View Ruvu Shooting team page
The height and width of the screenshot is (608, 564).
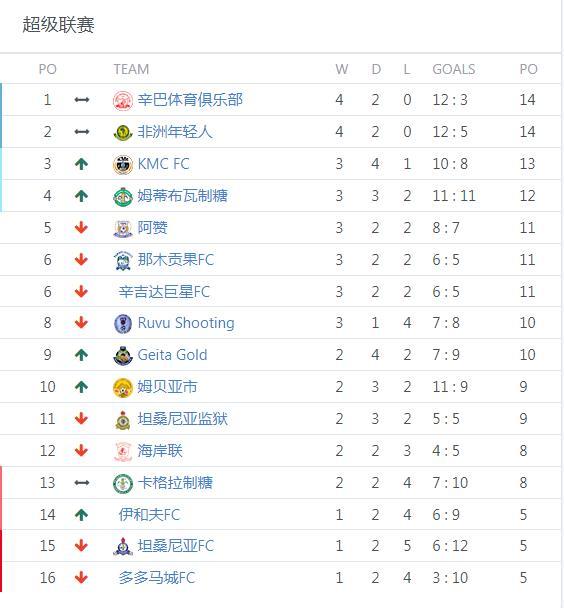186,323
